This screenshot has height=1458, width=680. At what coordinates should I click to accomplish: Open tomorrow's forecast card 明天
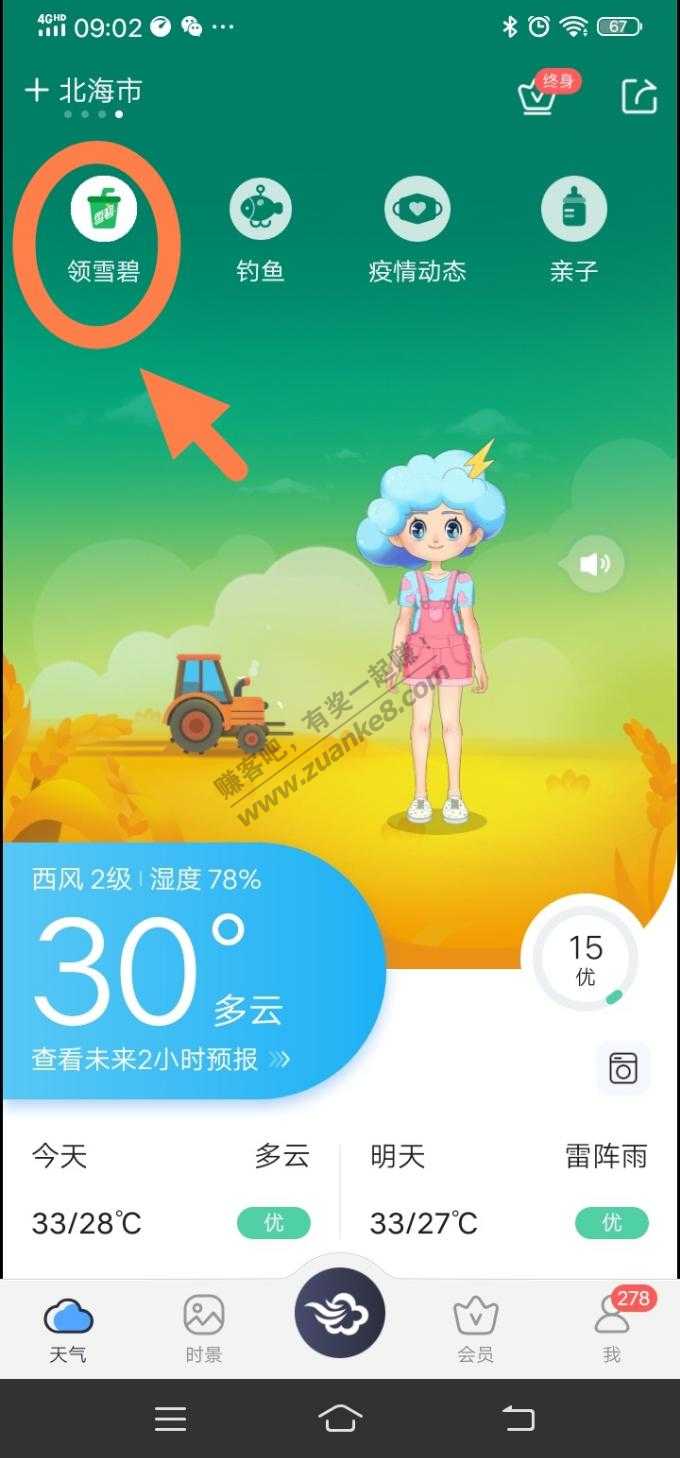pos(508,1190)
